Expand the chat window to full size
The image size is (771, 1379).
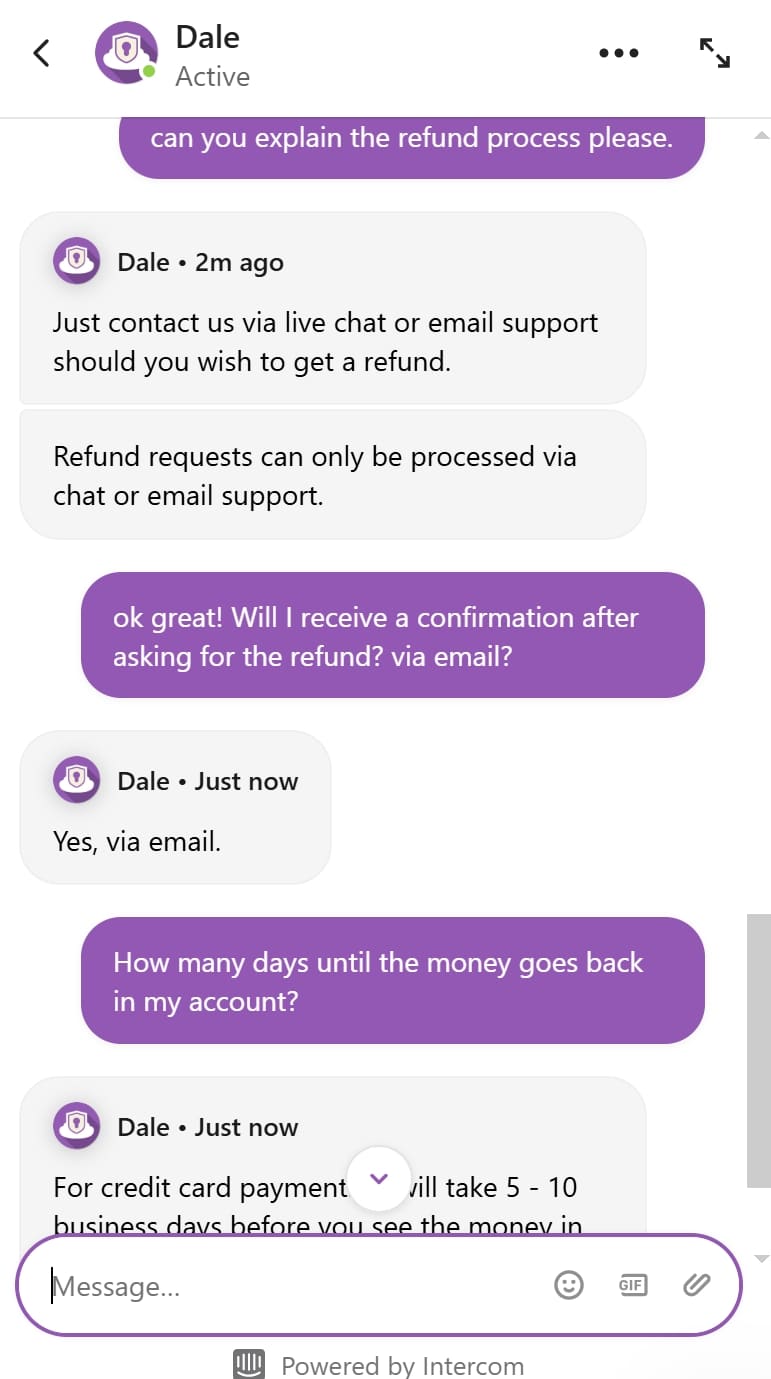click(x=714, y=53)
